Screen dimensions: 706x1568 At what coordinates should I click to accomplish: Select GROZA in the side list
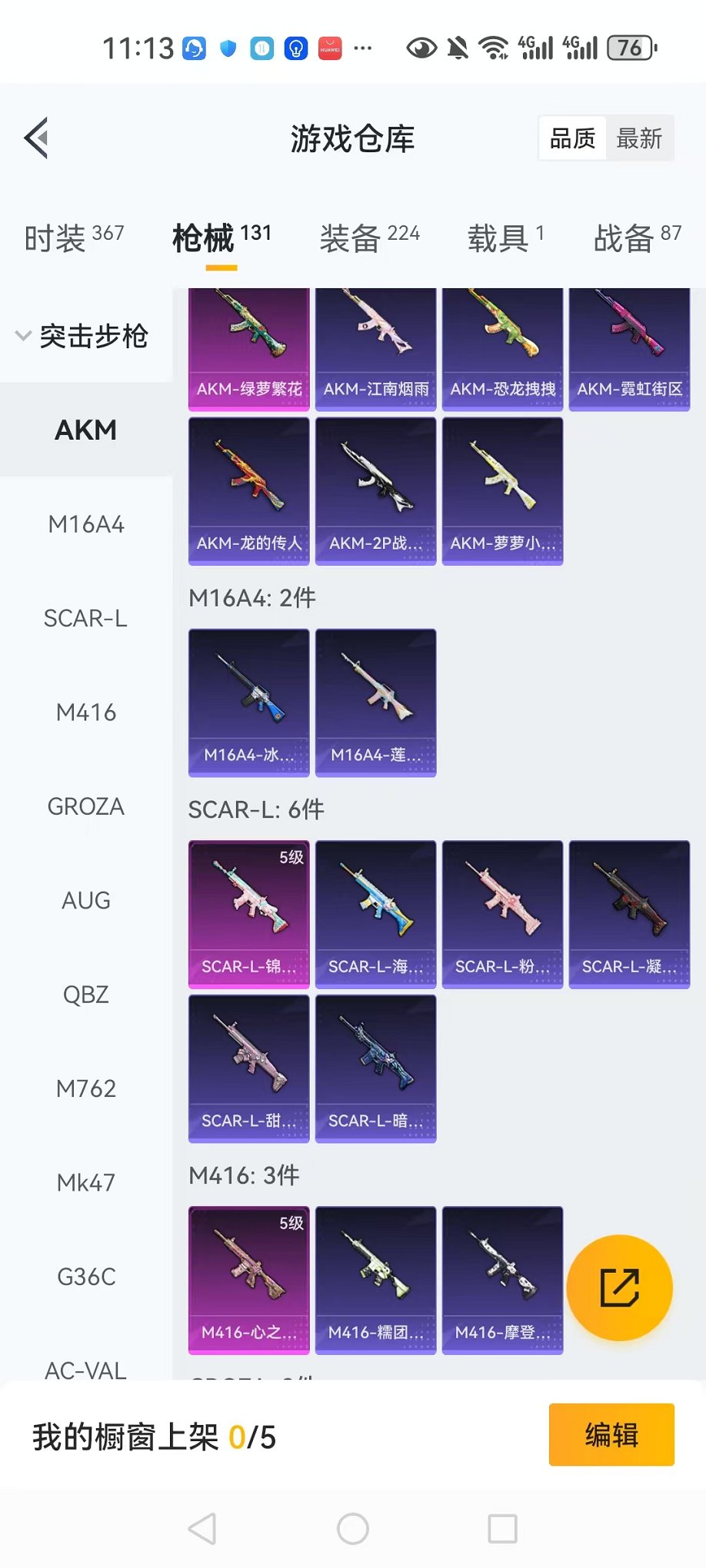[x=86, y=807]
